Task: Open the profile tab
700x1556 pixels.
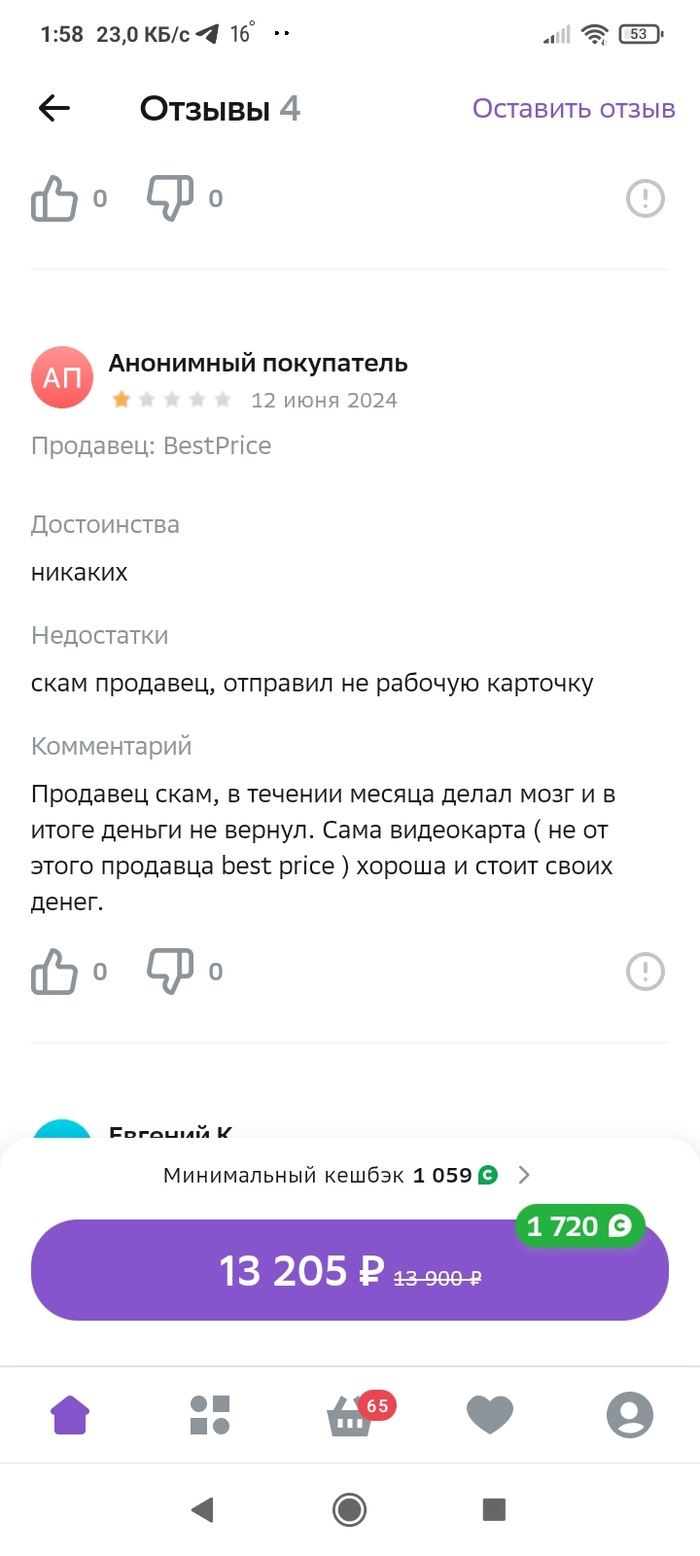Action: click(630, 1415)
